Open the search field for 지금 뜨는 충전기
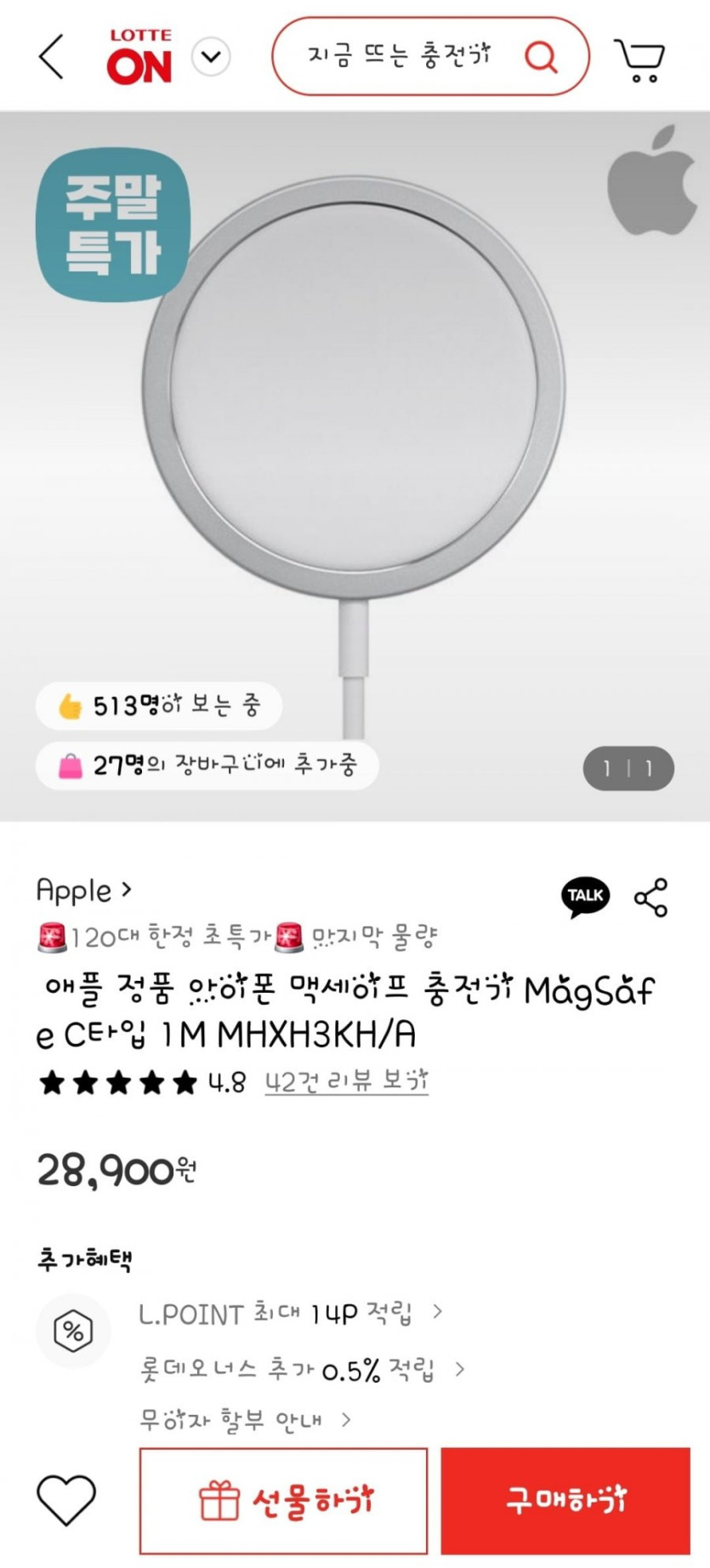Viewport: 710px width, 1568px height. (x=400, y=57)
